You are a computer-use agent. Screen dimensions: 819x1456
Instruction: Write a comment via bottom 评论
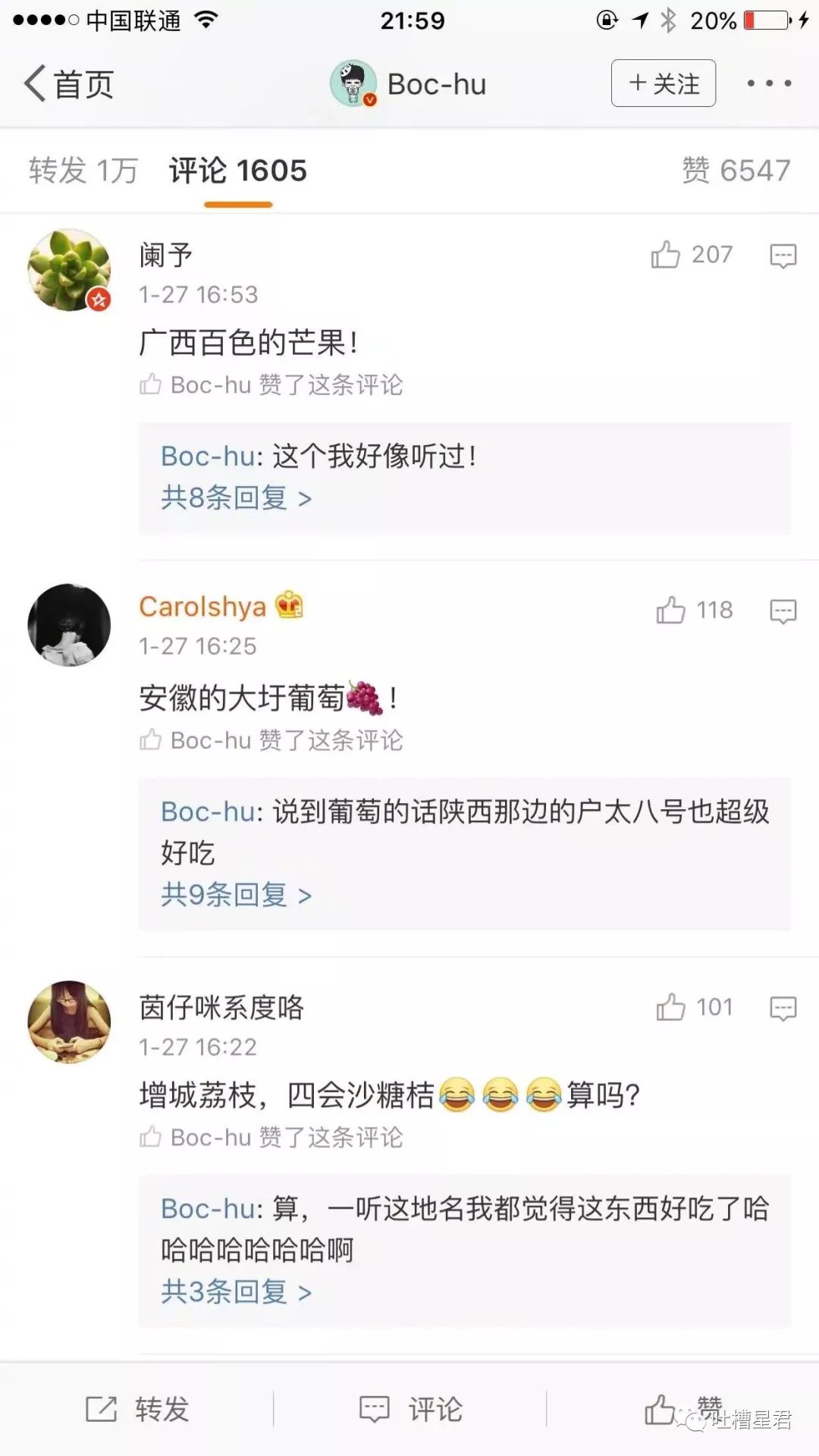[x=410, y=1409]
